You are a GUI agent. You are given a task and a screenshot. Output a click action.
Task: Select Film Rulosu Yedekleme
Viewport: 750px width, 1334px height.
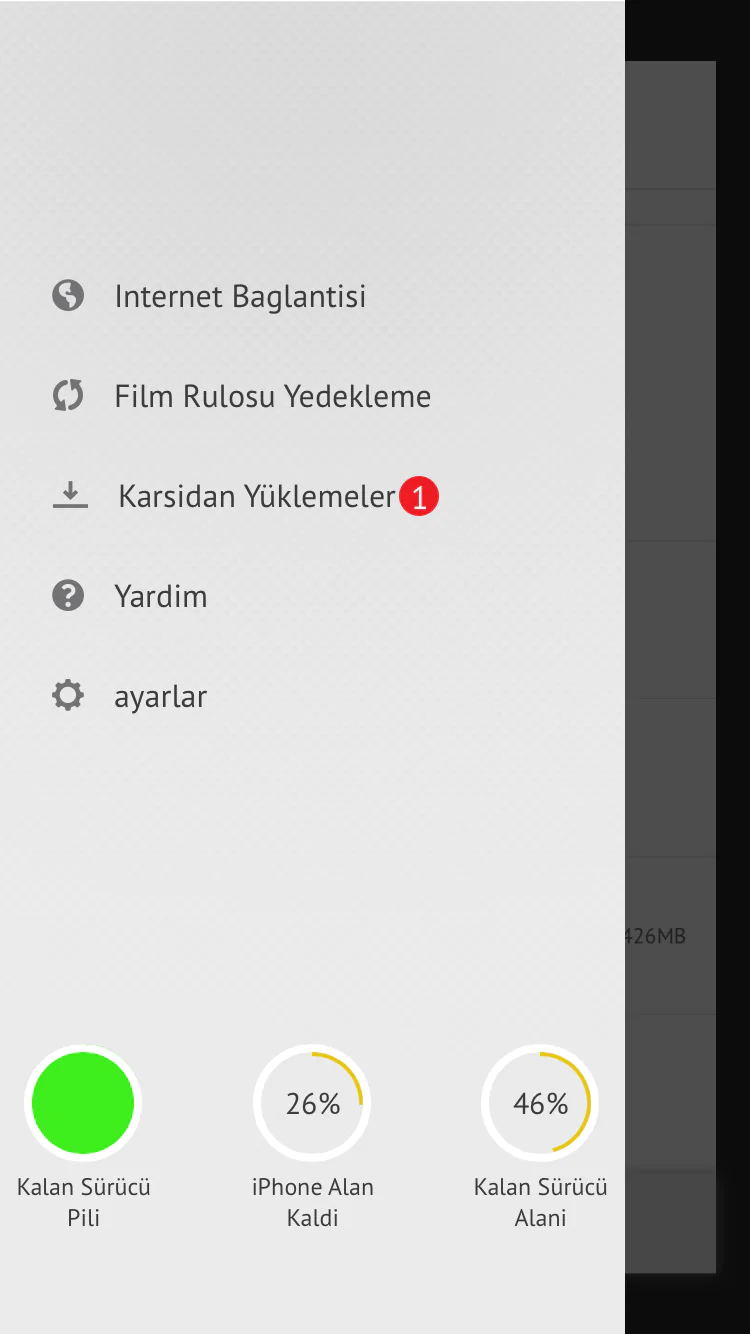point(272,396)
